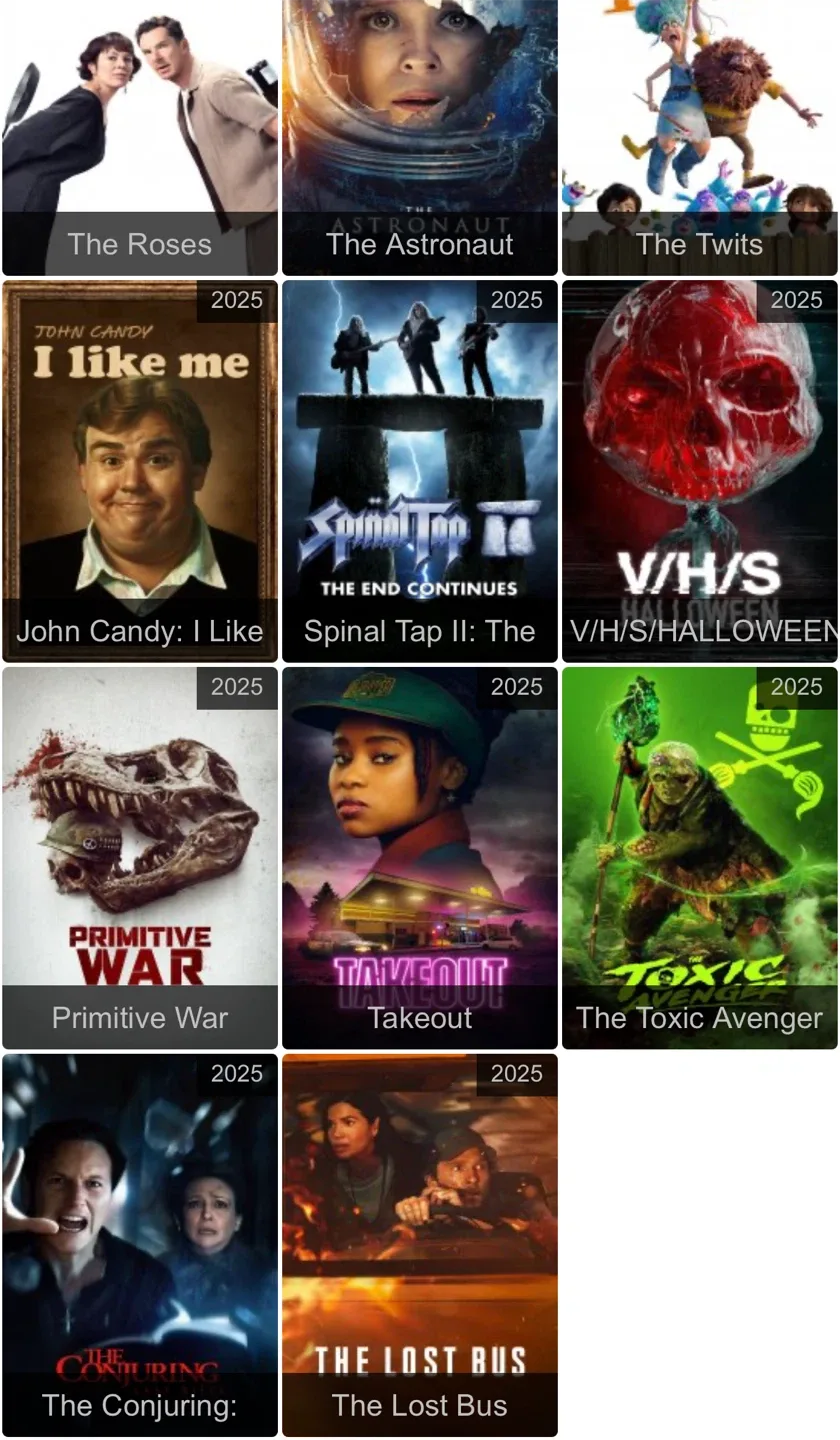Click the title text The Lost Bus
The height and width of the screenshot is (1440, 840).
pyautogui.click(x=419, y=1404)
